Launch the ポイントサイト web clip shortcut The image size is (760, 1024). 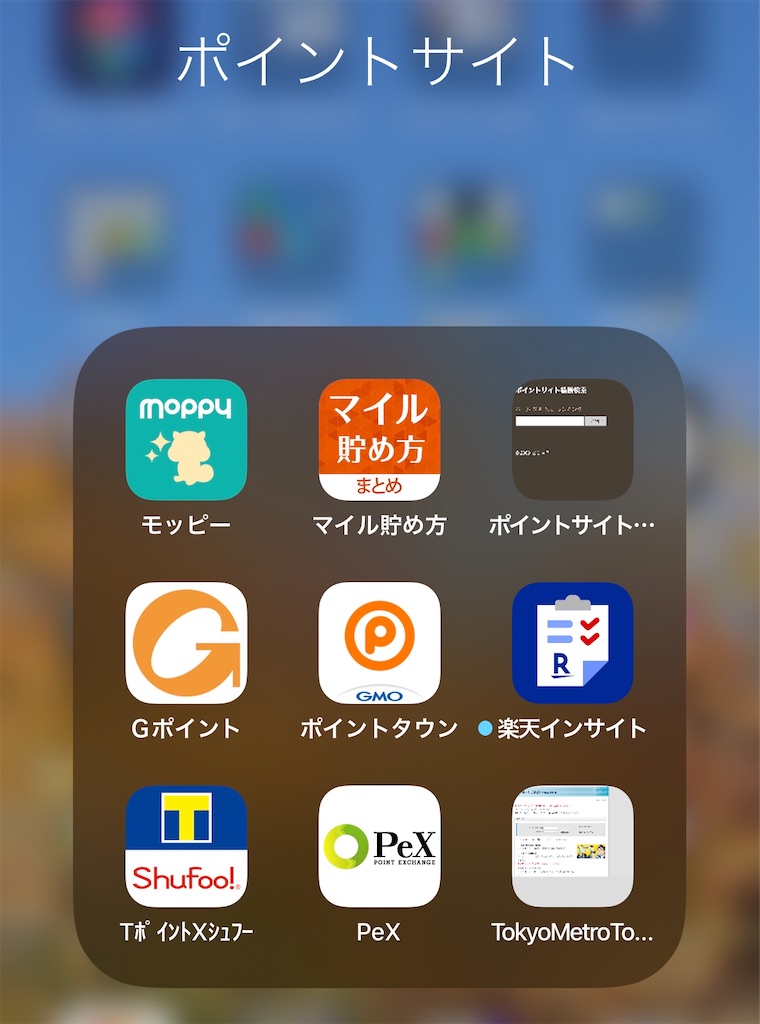click(x=571, y=438)
